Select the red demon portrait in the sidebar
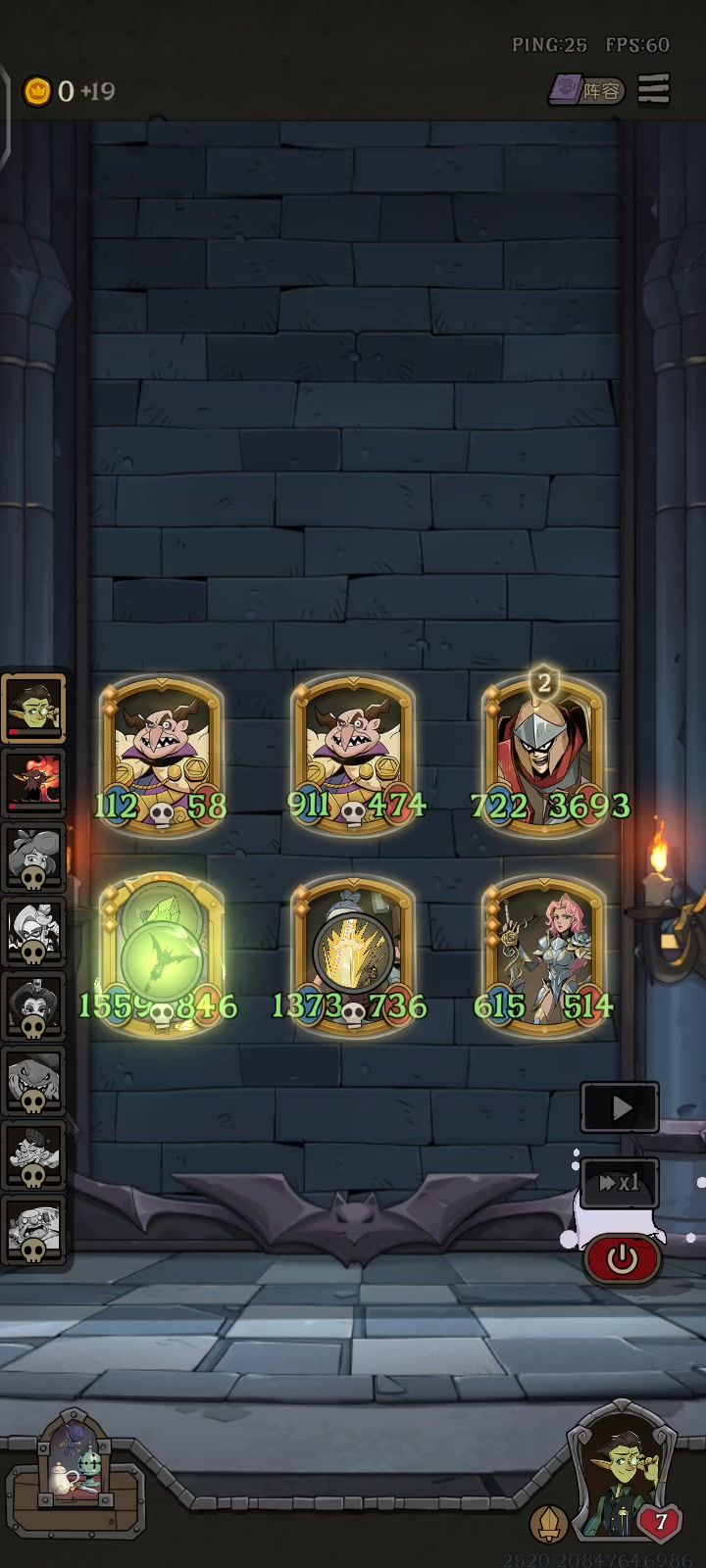 [34, 782]
